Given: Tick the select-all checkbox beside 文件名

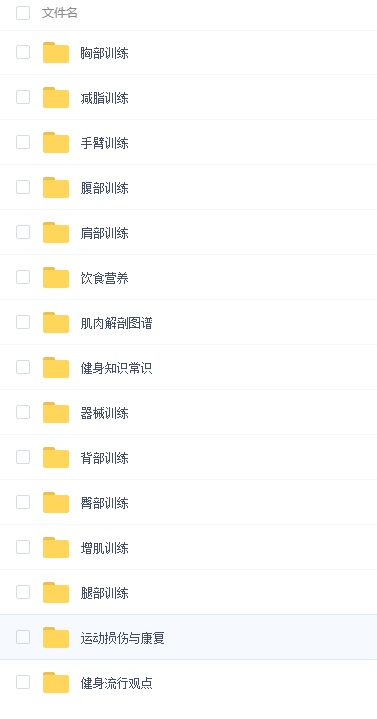Looking at the screenshot, I should pos(23,13).
